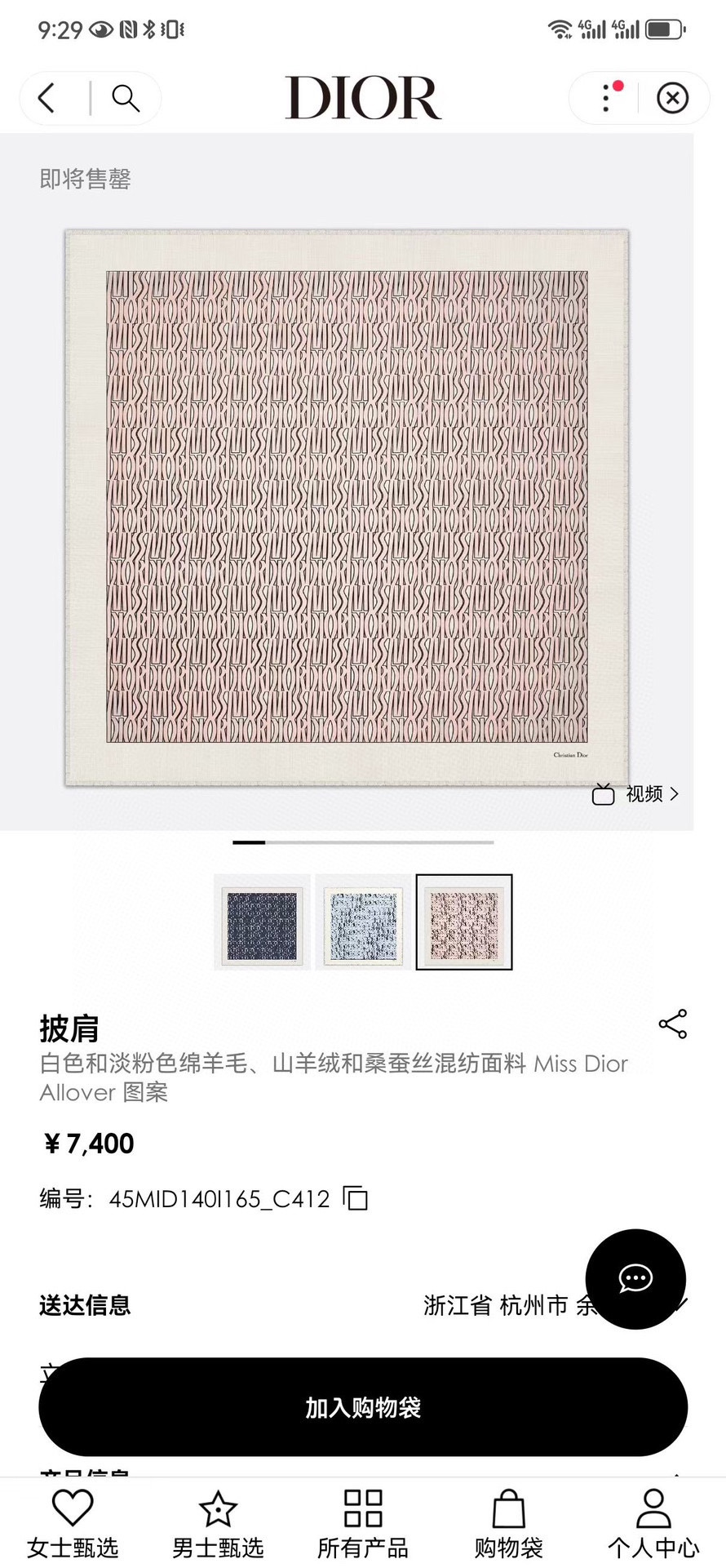The width and height of the screenshot is (726, 1568).
Task: Close the Dior mini program
Action: click(x=672, y=98)
